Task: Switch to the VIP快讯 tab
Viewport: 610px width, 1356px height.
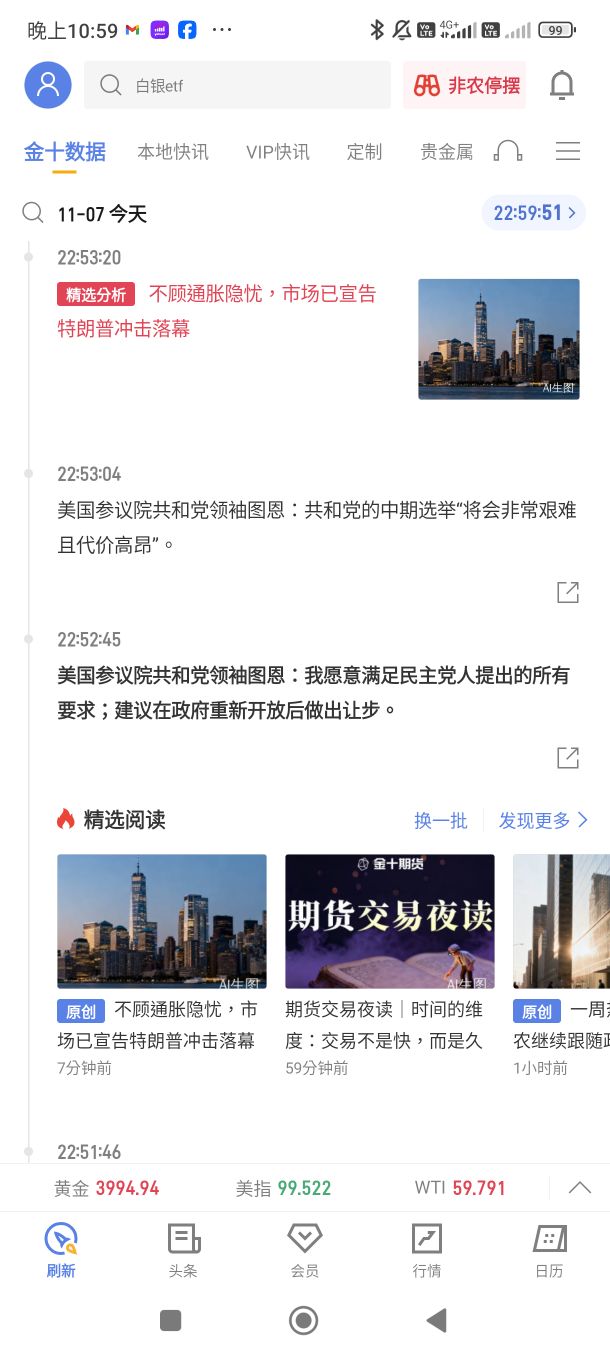Action: click(x=278, y=152)
